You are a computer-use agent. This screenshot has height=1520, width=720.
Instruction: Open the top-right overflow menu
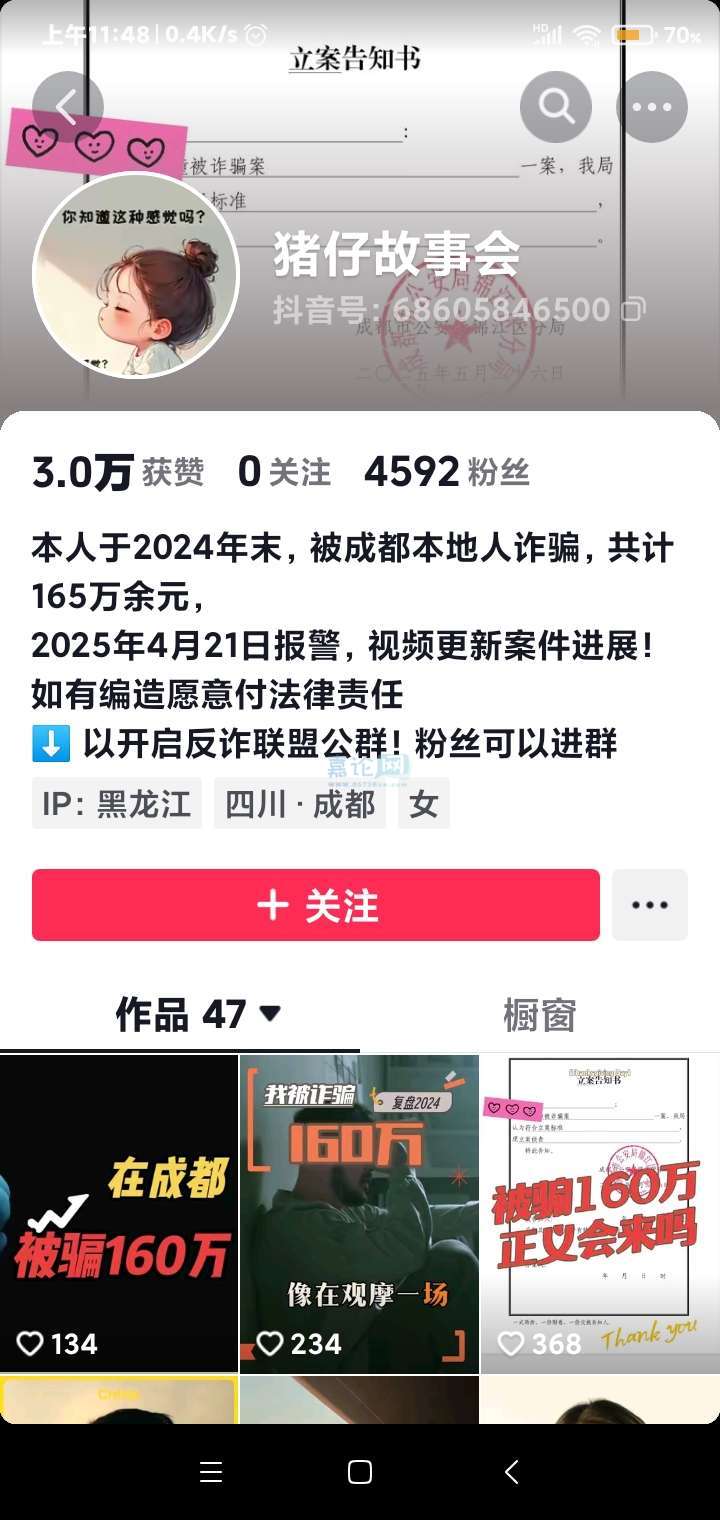651,107
